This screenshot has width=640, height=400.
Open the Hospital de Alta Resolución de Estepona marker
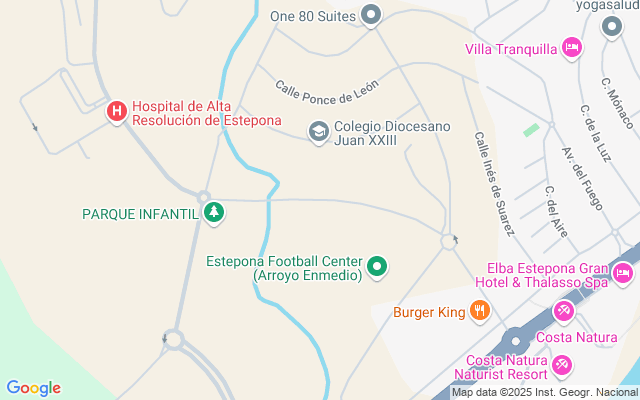(116, 111)
